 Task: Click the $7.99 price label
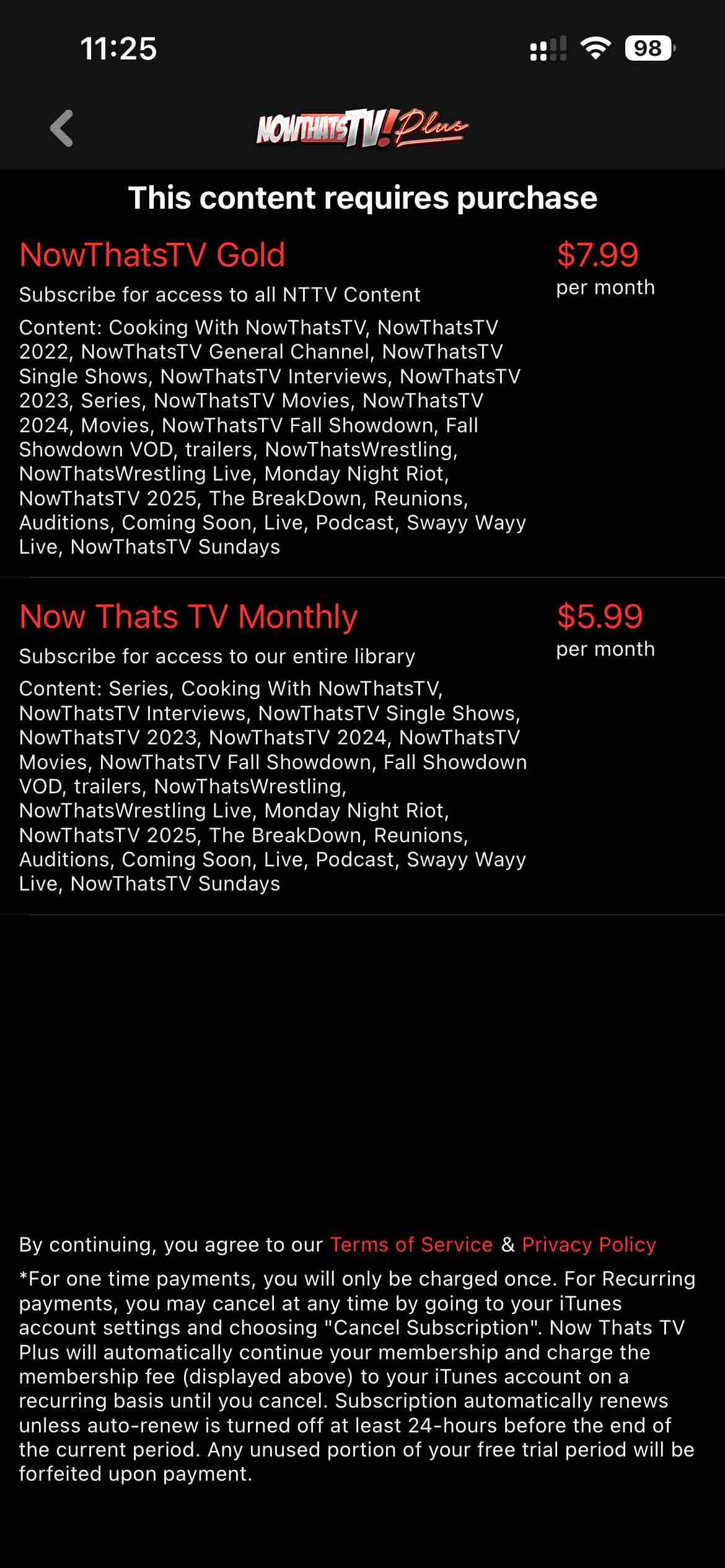pyautogui.click(x=597, y=253)
